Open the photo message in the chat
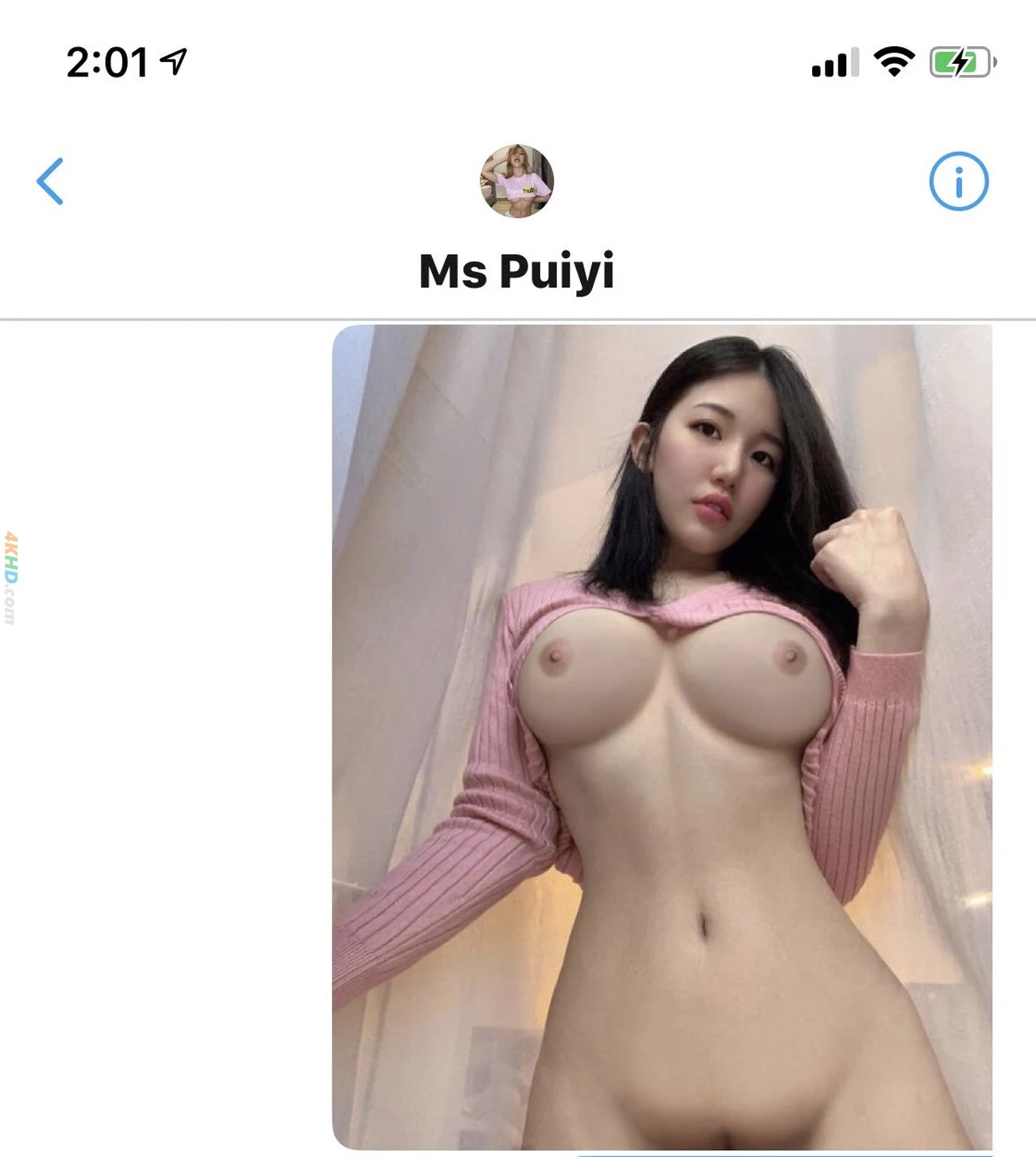Screen dimensions: 1036x1157 tap(662, 737)
